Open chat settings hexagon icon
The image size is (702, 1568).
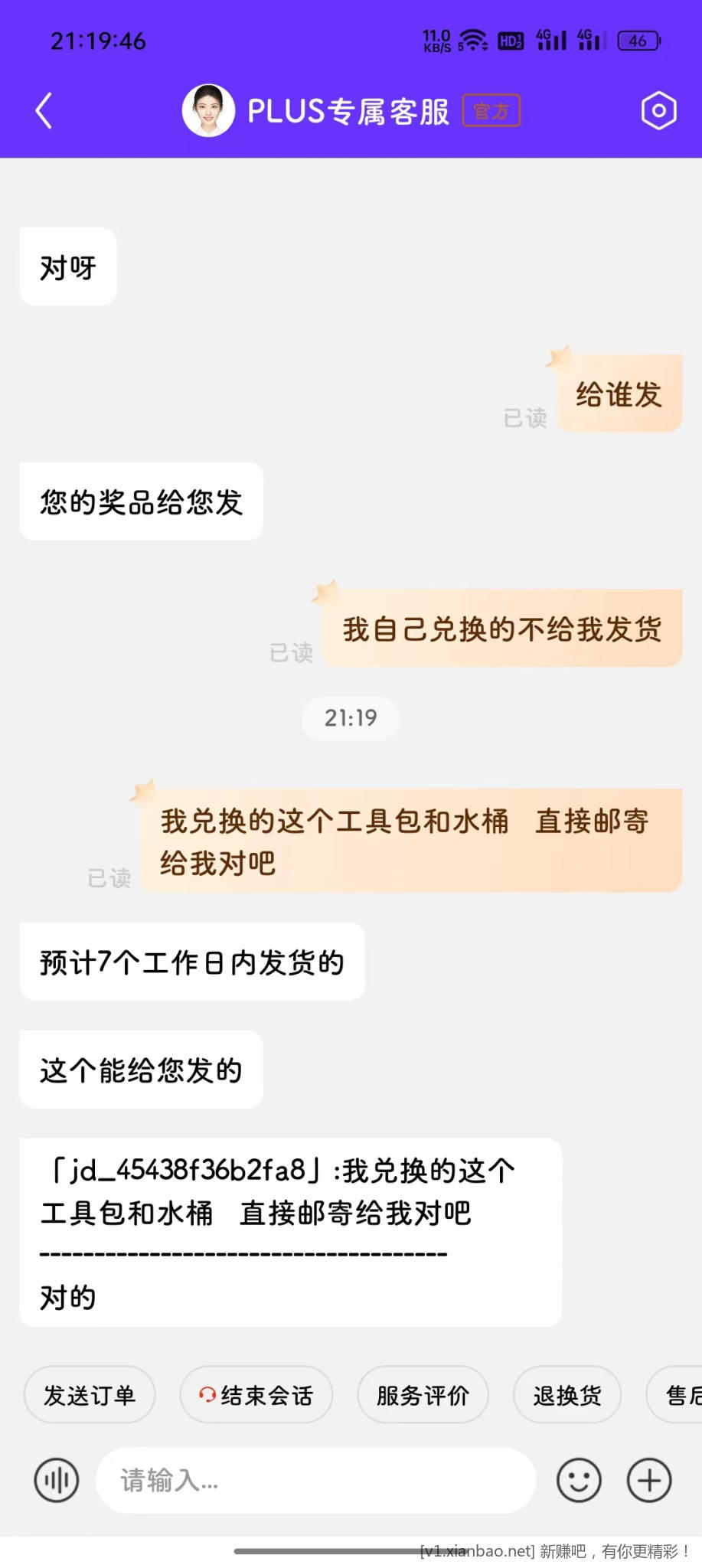658,111
